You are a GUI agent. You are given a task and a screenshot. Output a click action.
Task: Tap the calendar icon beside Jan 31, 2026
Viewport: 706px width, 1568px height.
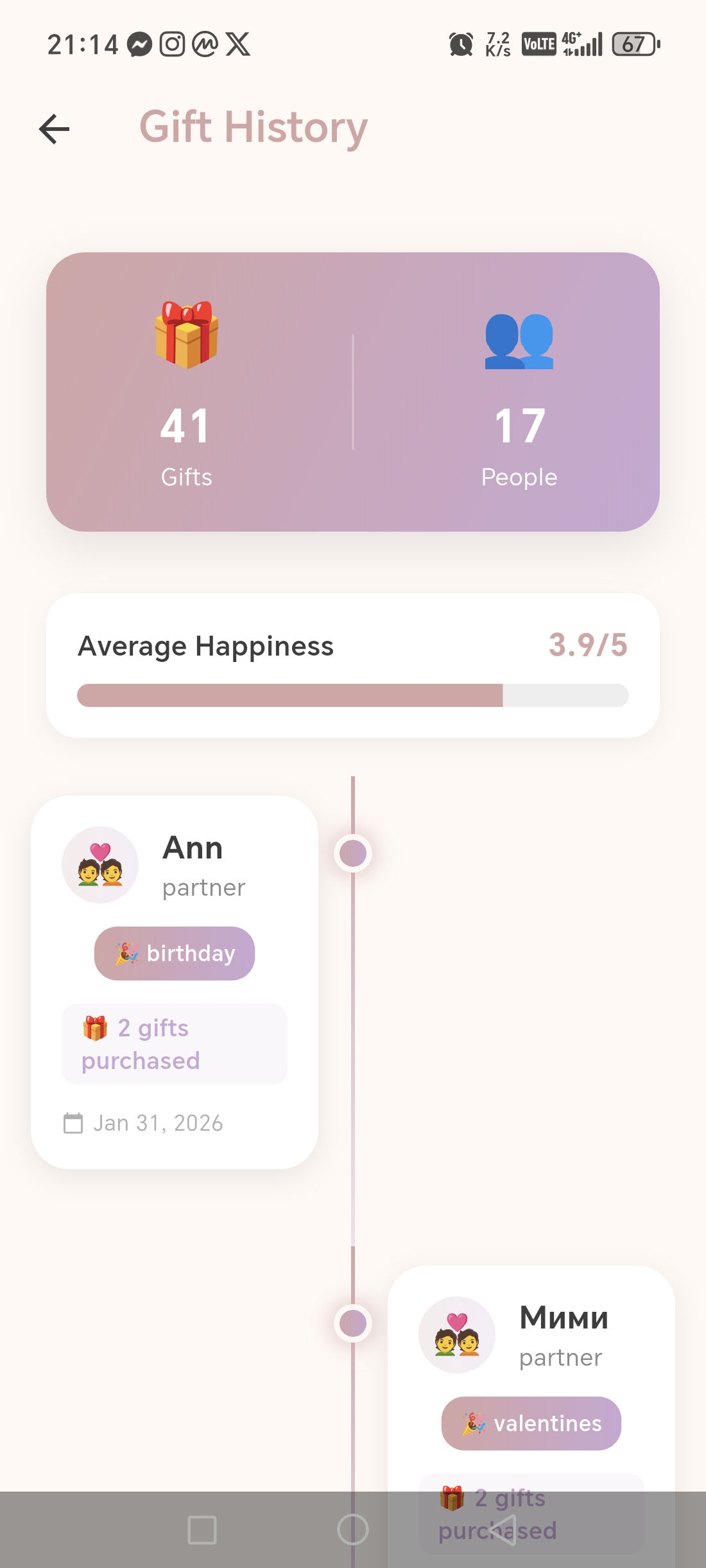pyautogui.click(x=73, y=1123)
